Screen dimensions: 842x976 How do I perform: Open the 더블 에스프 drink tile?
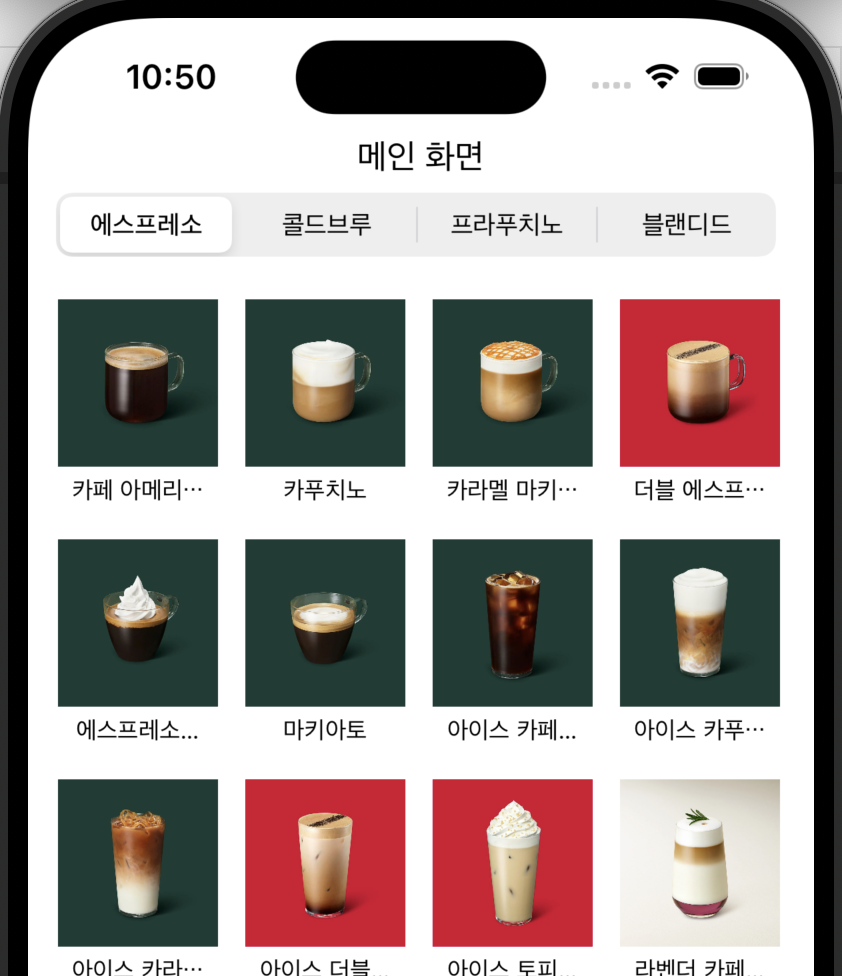pos(700,383)
